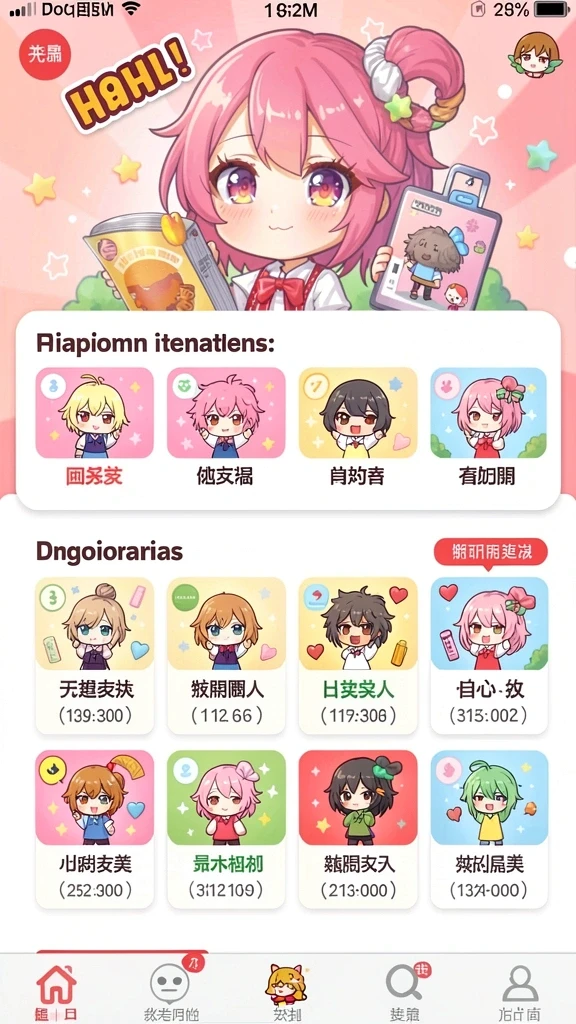Open the card labeled (315:002)
576x1024 pixels.
pos(489,655)
